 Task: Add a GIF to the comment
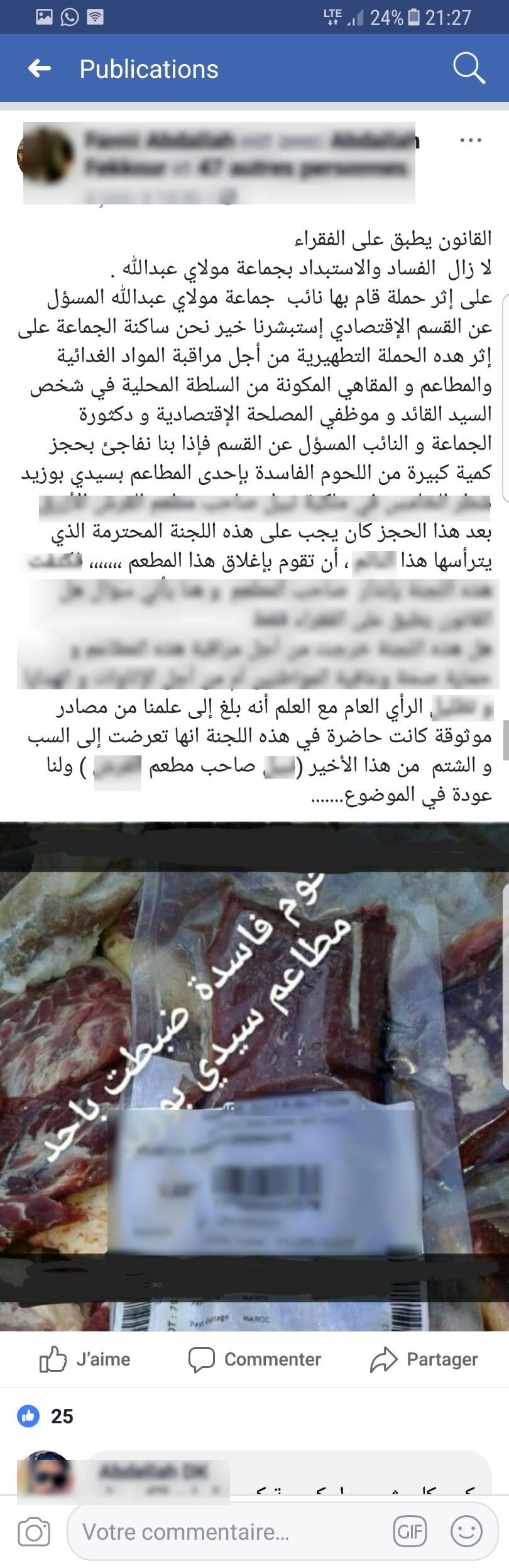pos(410,1532)
